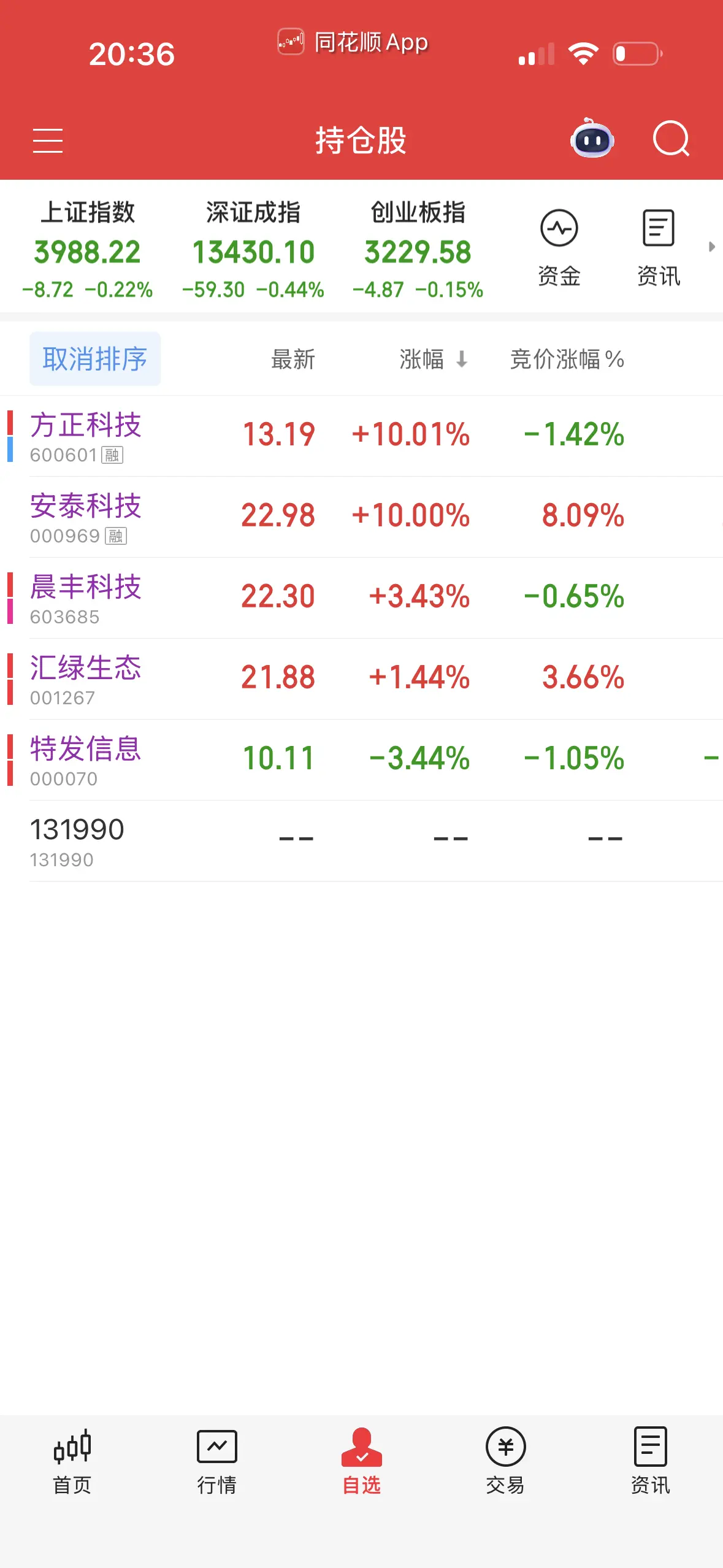The image size is (723, 1568).
Task: Open the hamburger menu
Action: (48, 140)
